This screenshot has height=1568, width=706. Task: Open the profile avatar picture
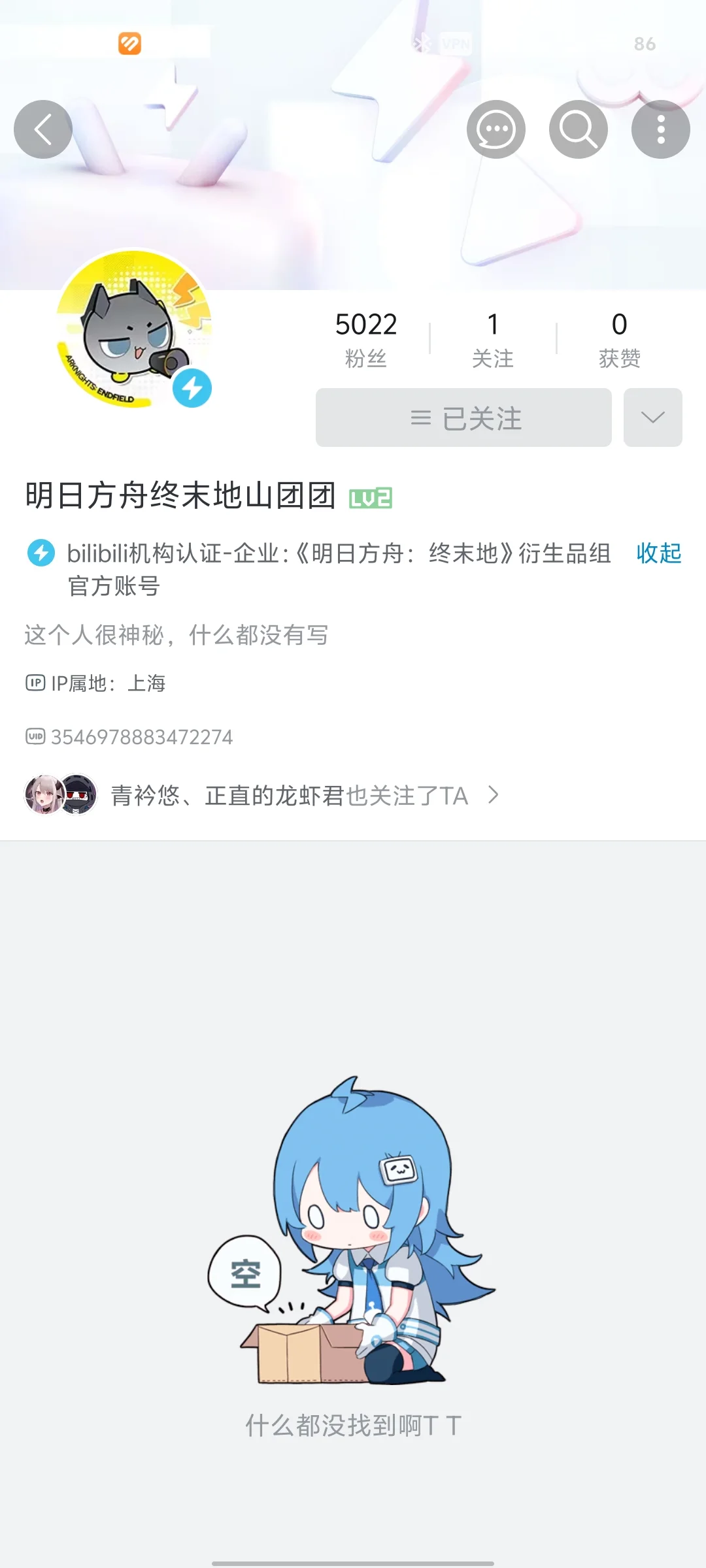[x=133, y=328]
